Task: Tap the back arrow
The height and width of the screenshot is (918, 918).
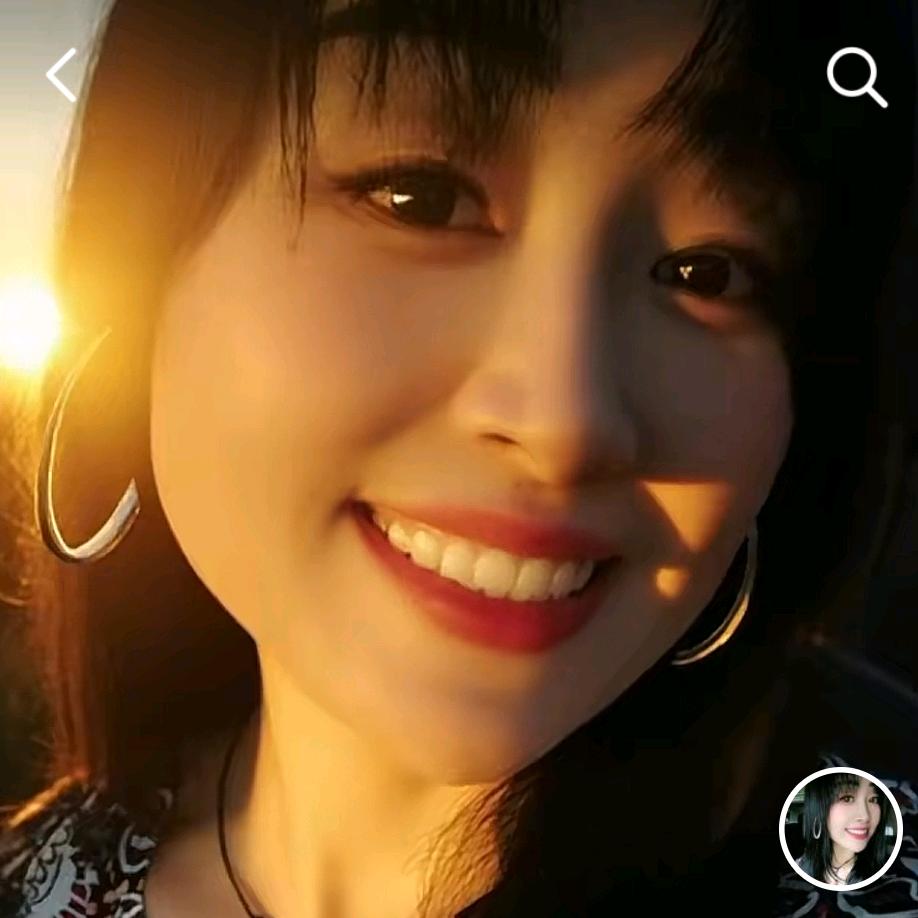Action: (x=62, y=75)
